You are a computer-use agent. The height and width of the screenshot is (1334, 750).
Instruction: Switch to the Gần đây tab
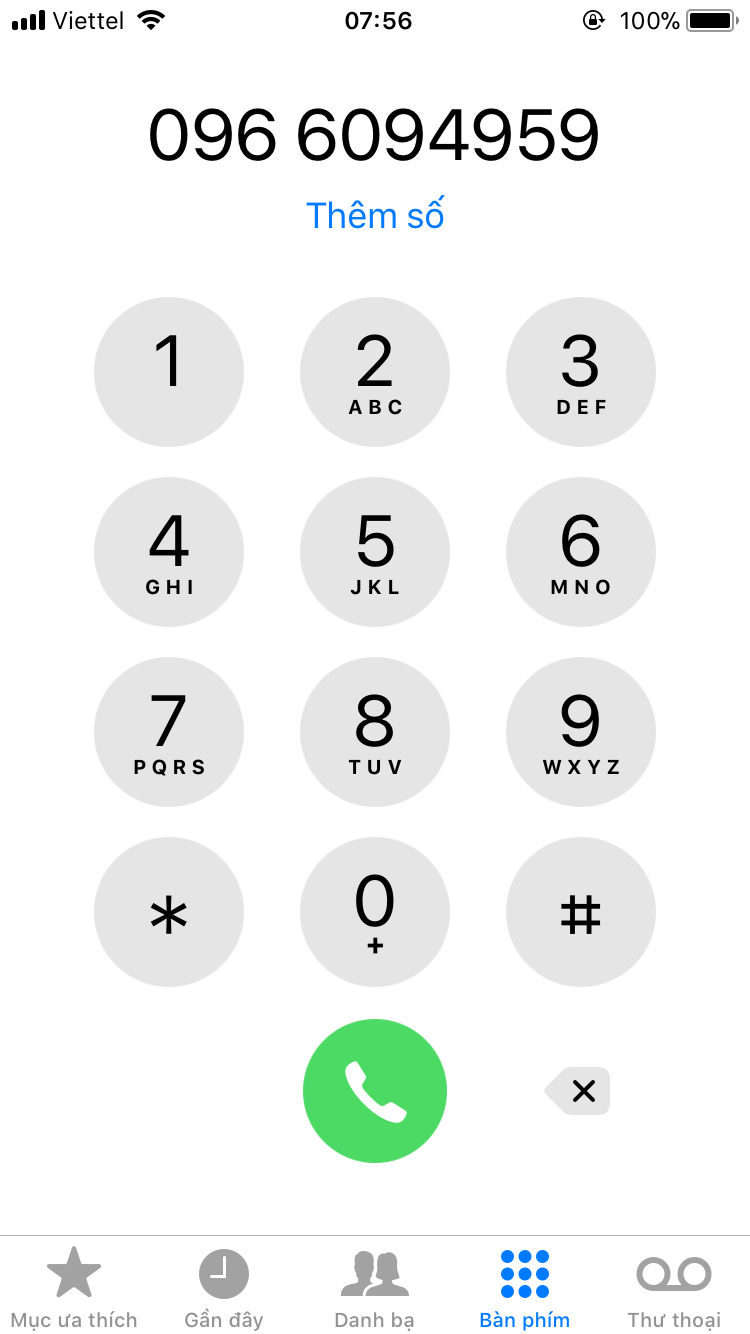tap(224, 1288)
